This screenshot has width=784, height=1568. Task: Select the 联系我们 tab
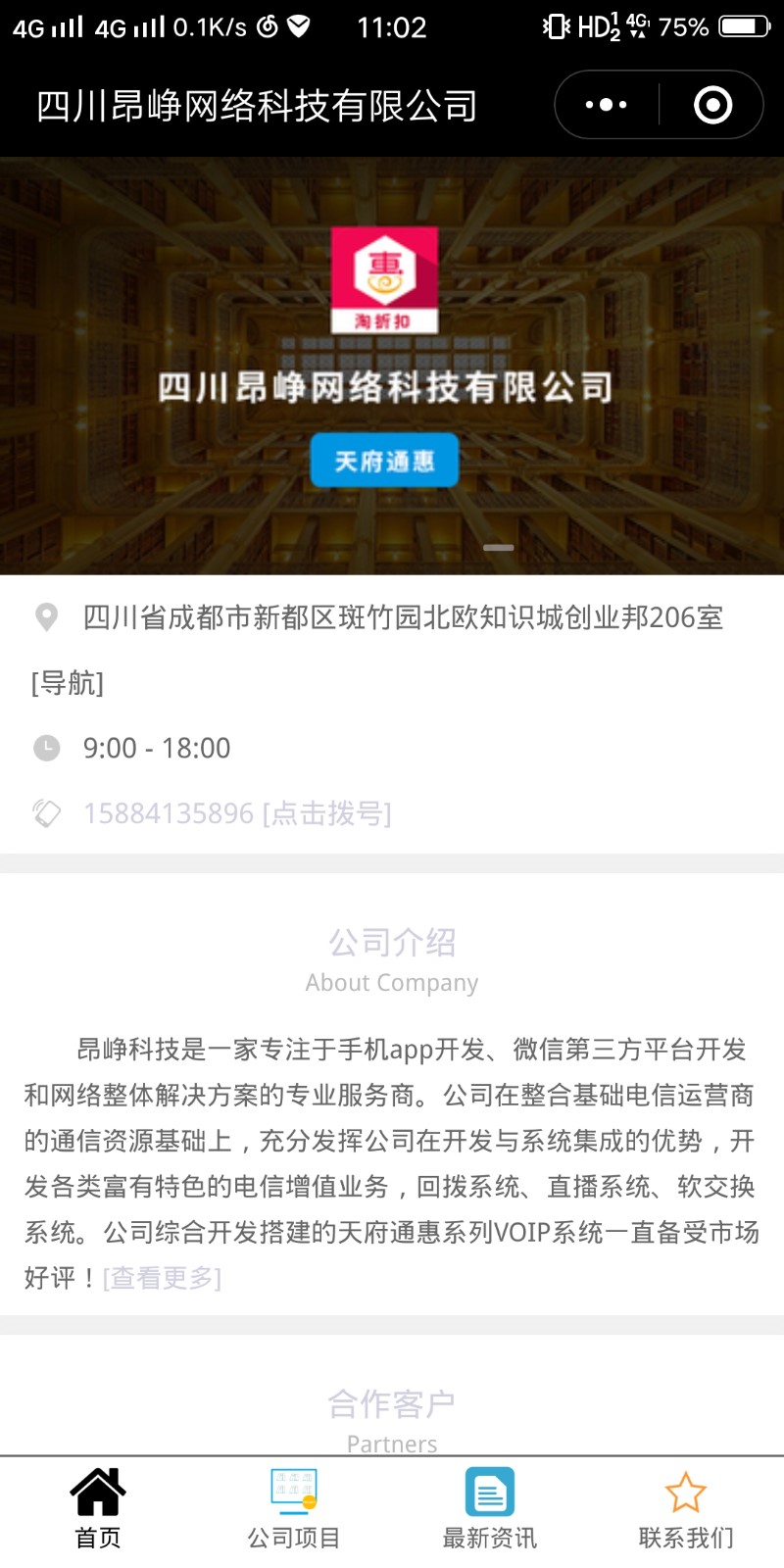point(686,1509)
